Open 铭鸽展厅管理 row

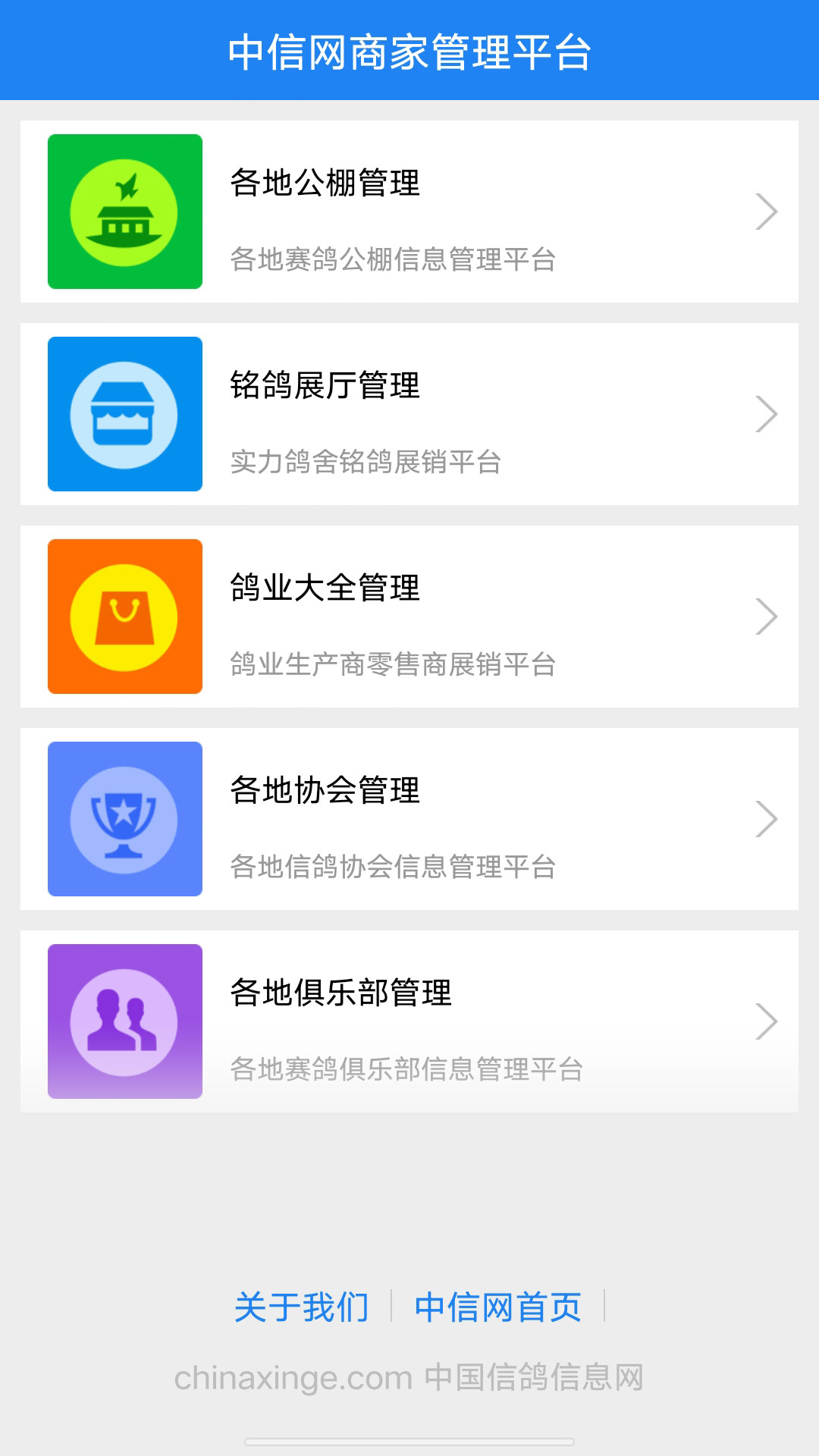409,414
